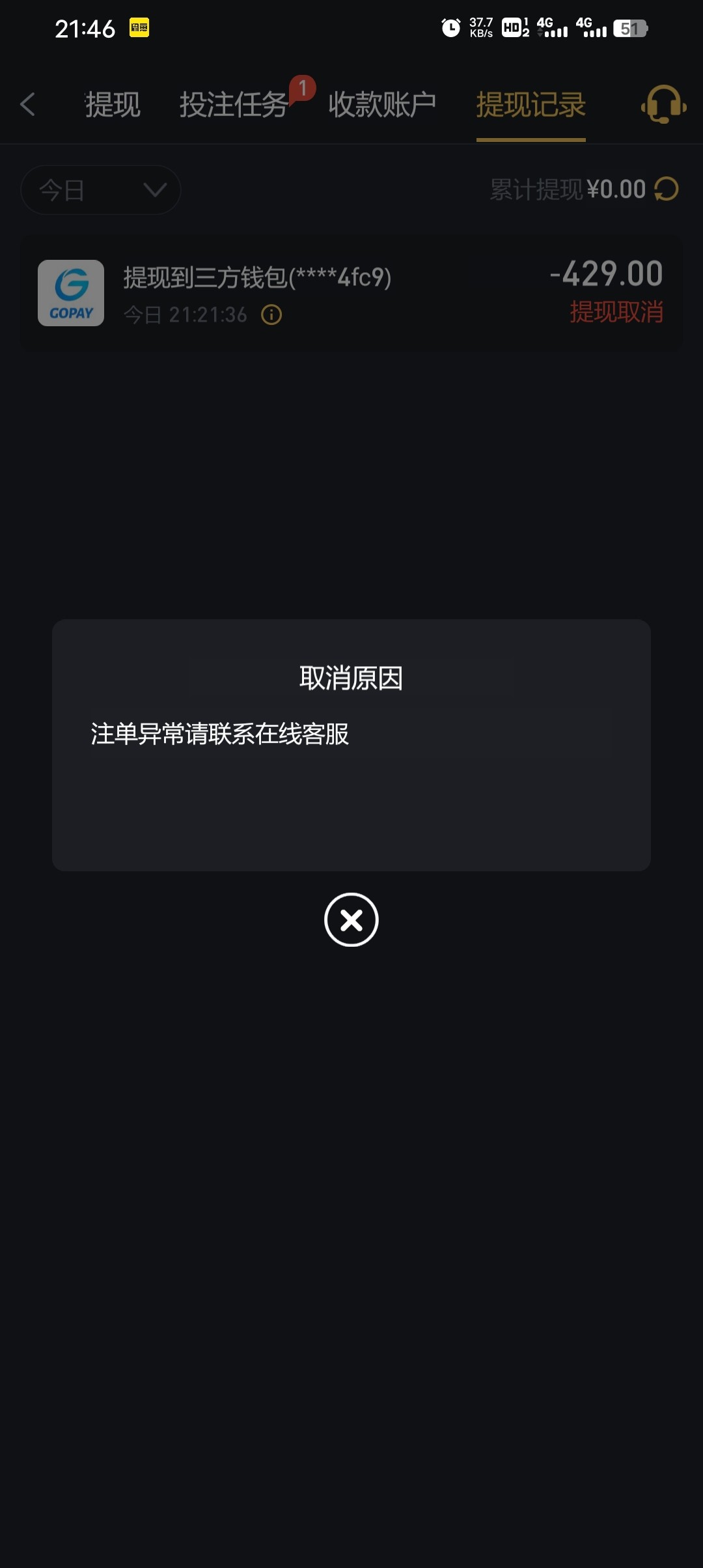The width and height of the screenshot is (703, 1568).
Task: Switch to the 收款账户 tab
Action: 381,104
